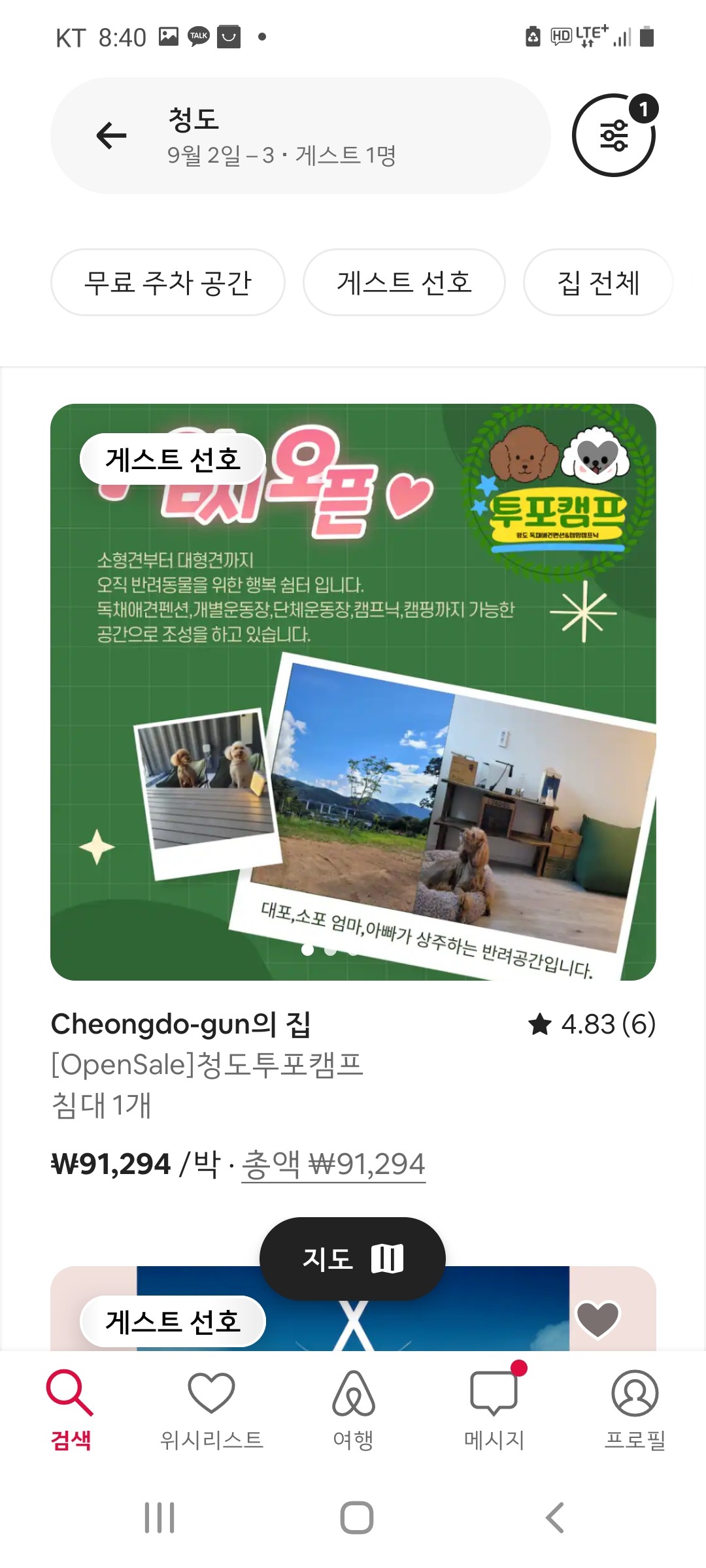Select the 무료 주차 공간 filter chip

point(168,282)
